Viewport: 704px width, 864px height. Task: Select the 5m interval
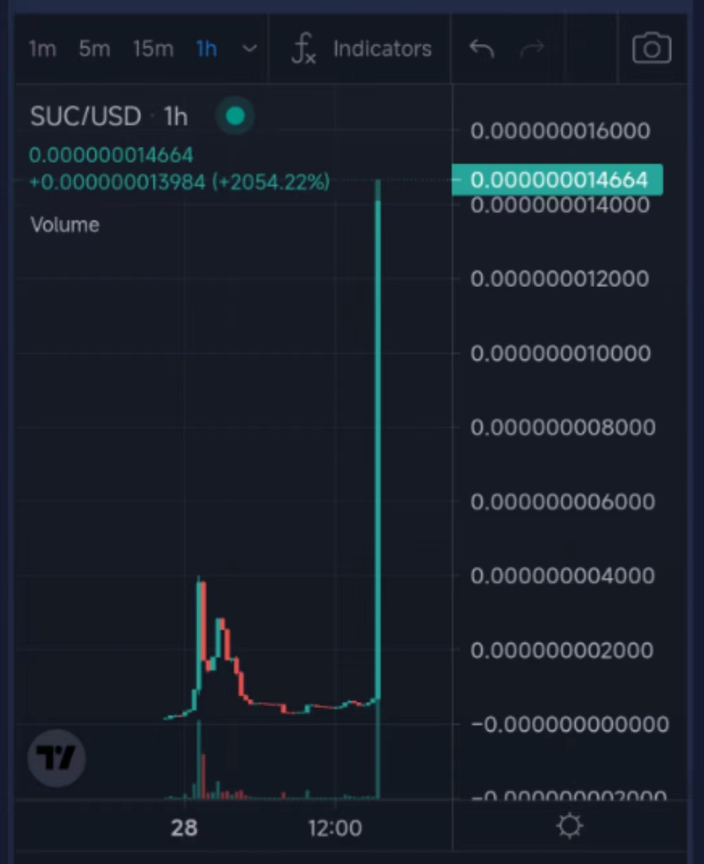(94, 49)
